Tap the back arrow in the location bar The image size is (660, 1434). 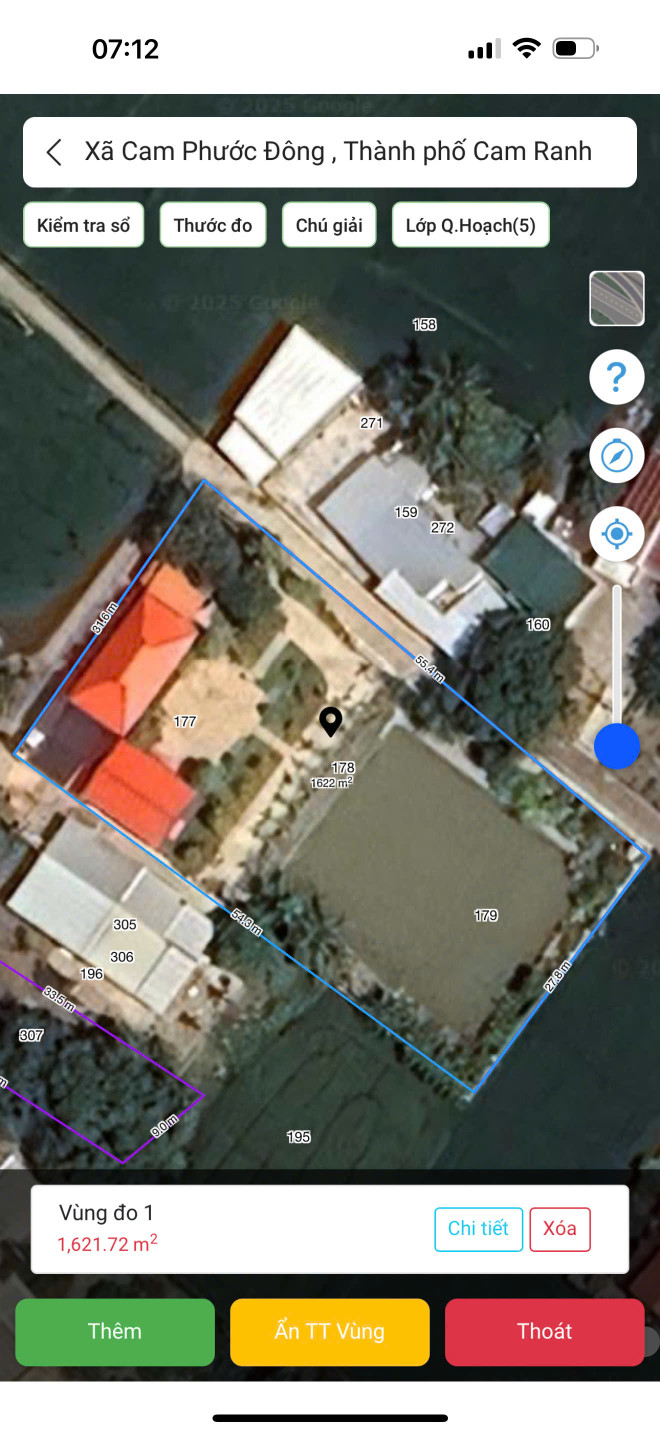[x=54, y=152]
